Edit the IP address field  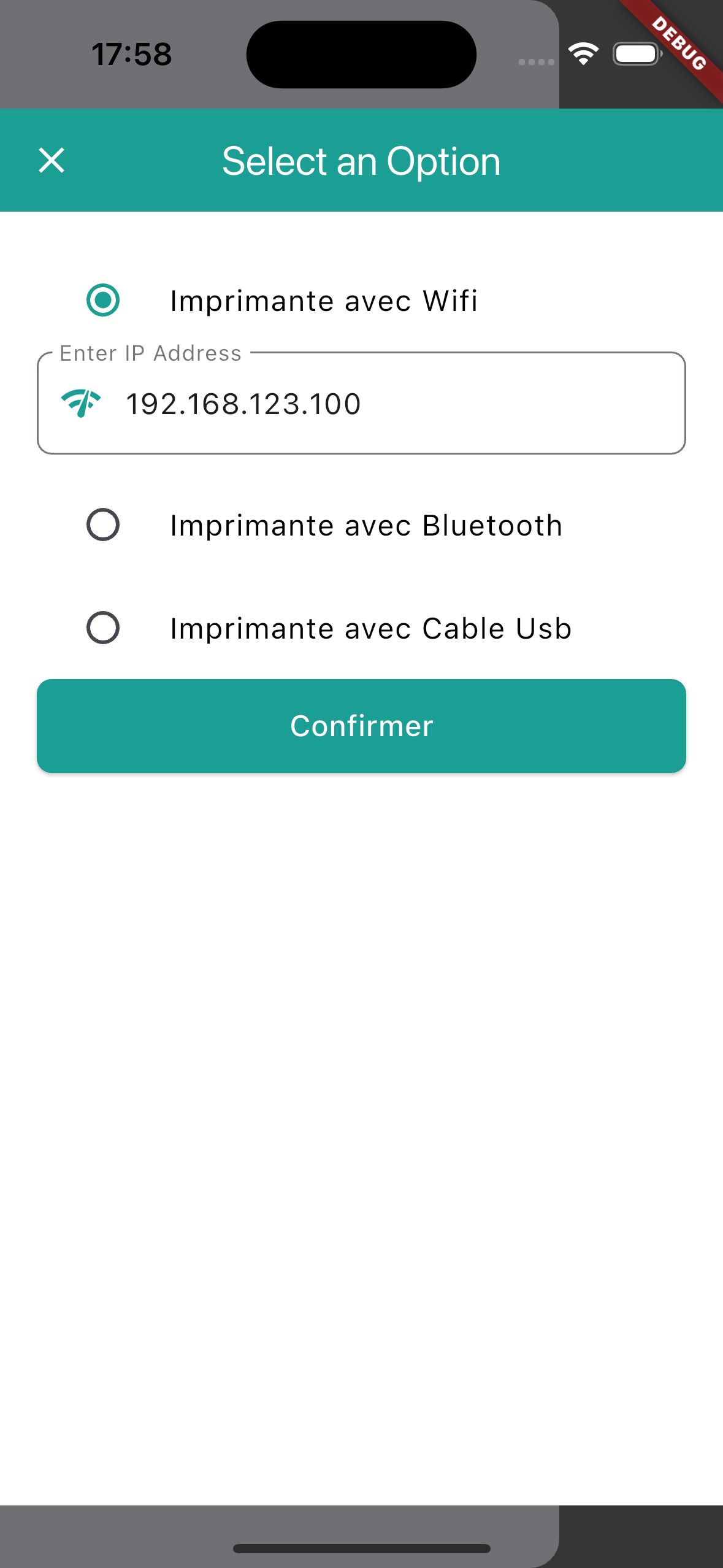[392, 404]
